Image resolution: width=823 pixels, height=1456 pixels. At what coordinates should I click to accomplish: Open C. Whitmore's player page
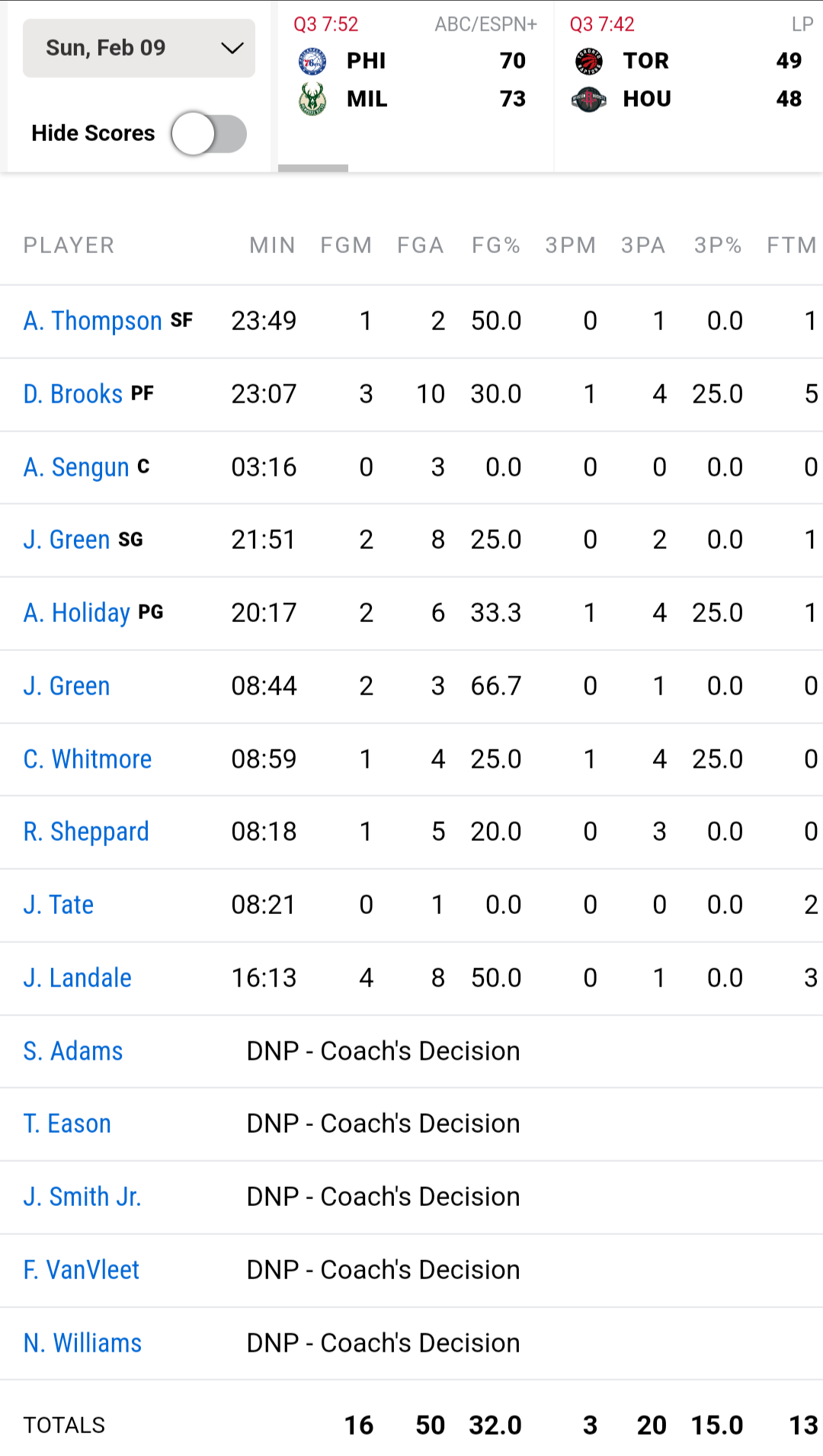(x=87, y=759)
